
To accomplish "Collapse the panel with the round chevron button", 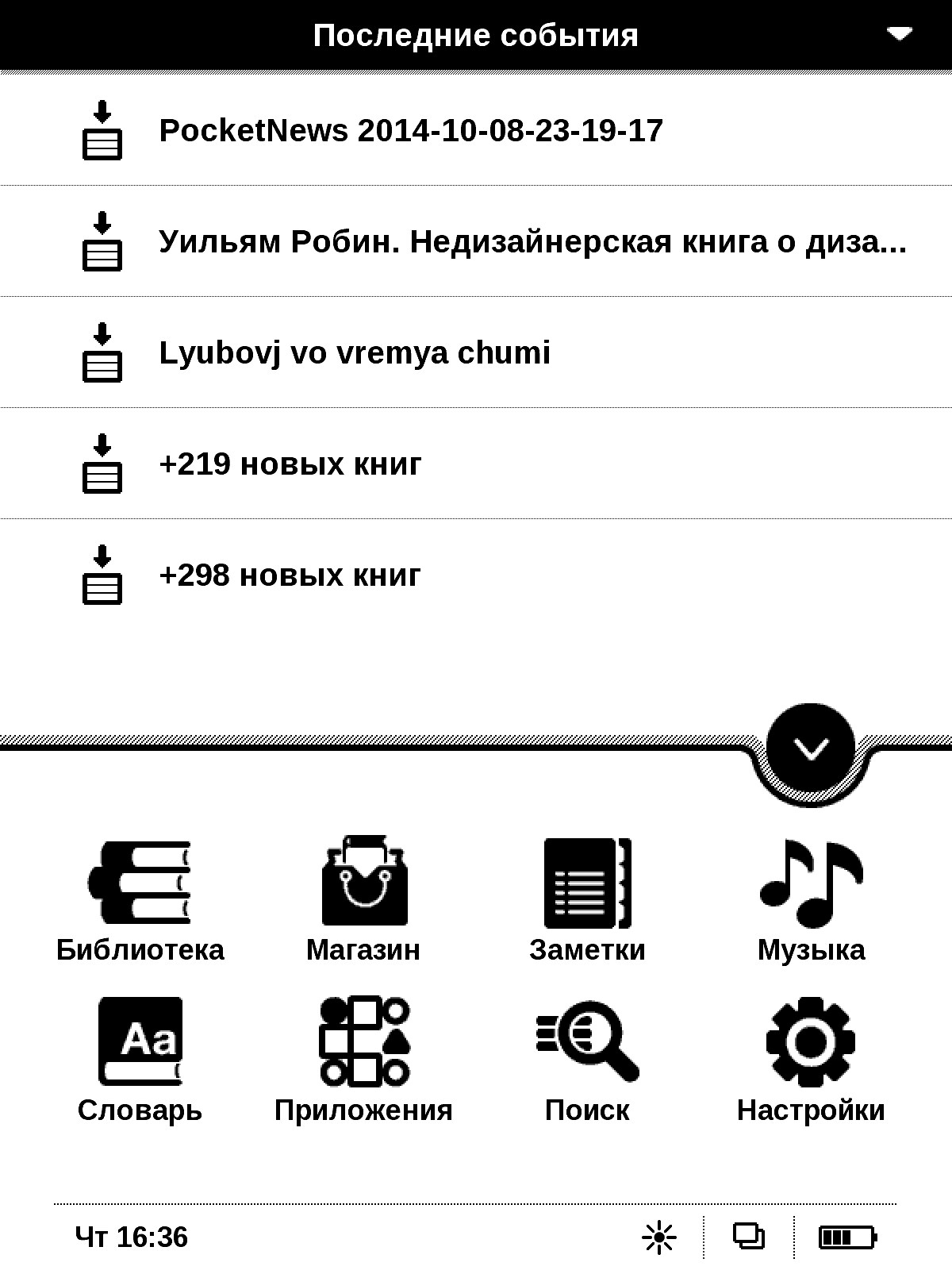I will 810,748.
